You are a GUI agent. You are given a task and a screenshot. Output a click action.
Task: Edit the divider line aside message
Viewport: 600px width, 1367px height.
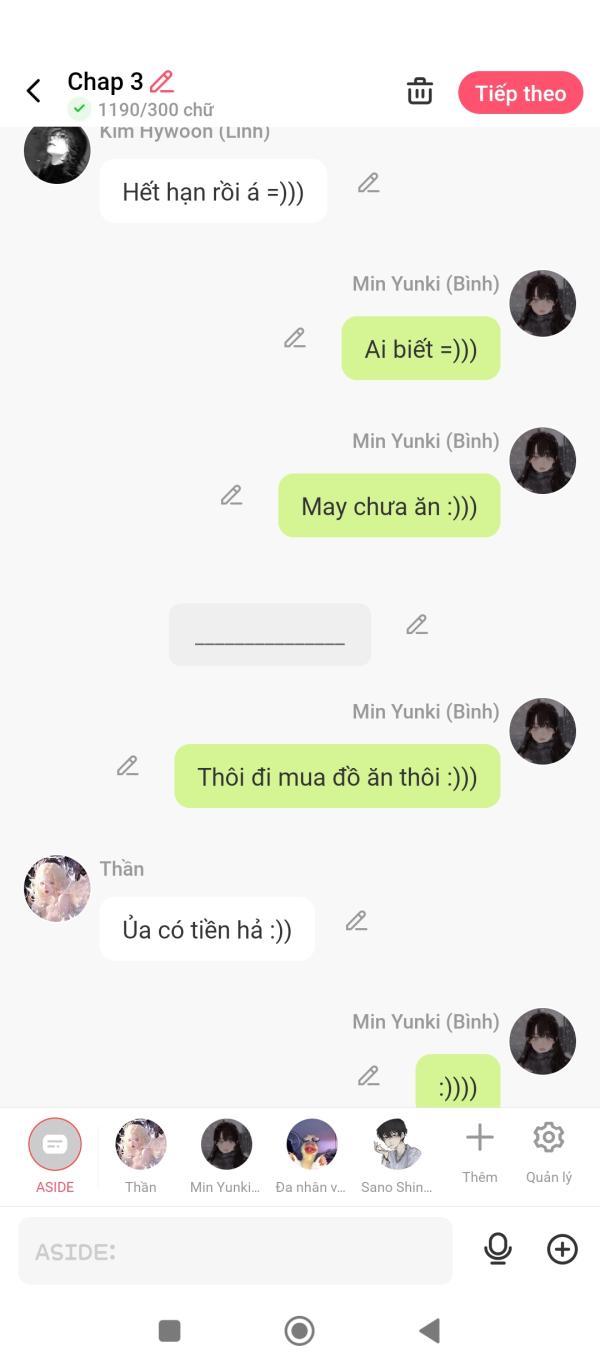pos(417,625)
